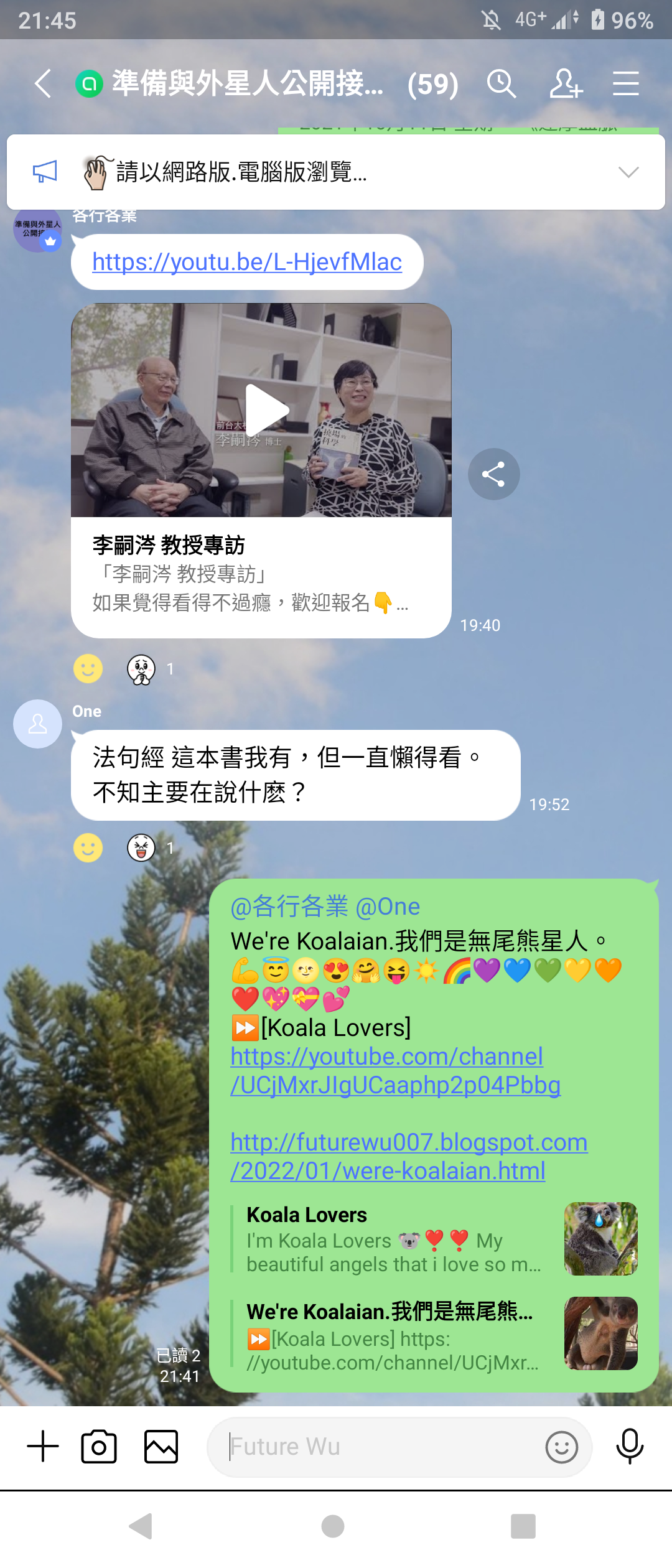Open the chat hamburger menu
The width and height of the screenshot is (672, 1568).
click(x=625, y=84)
